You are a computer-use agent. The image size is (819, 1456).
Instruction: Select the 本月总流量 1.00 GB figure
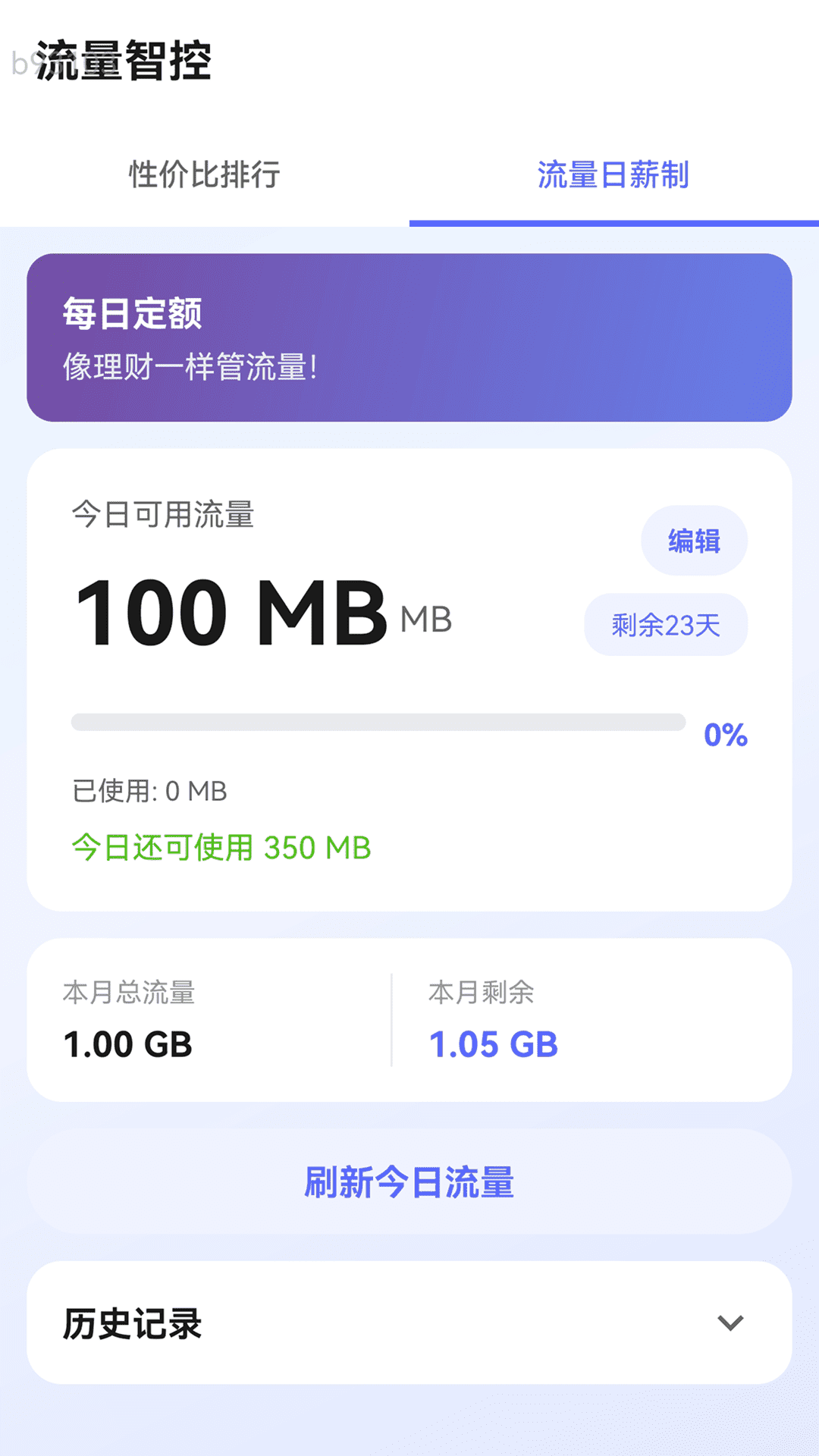pos(128,1044)
